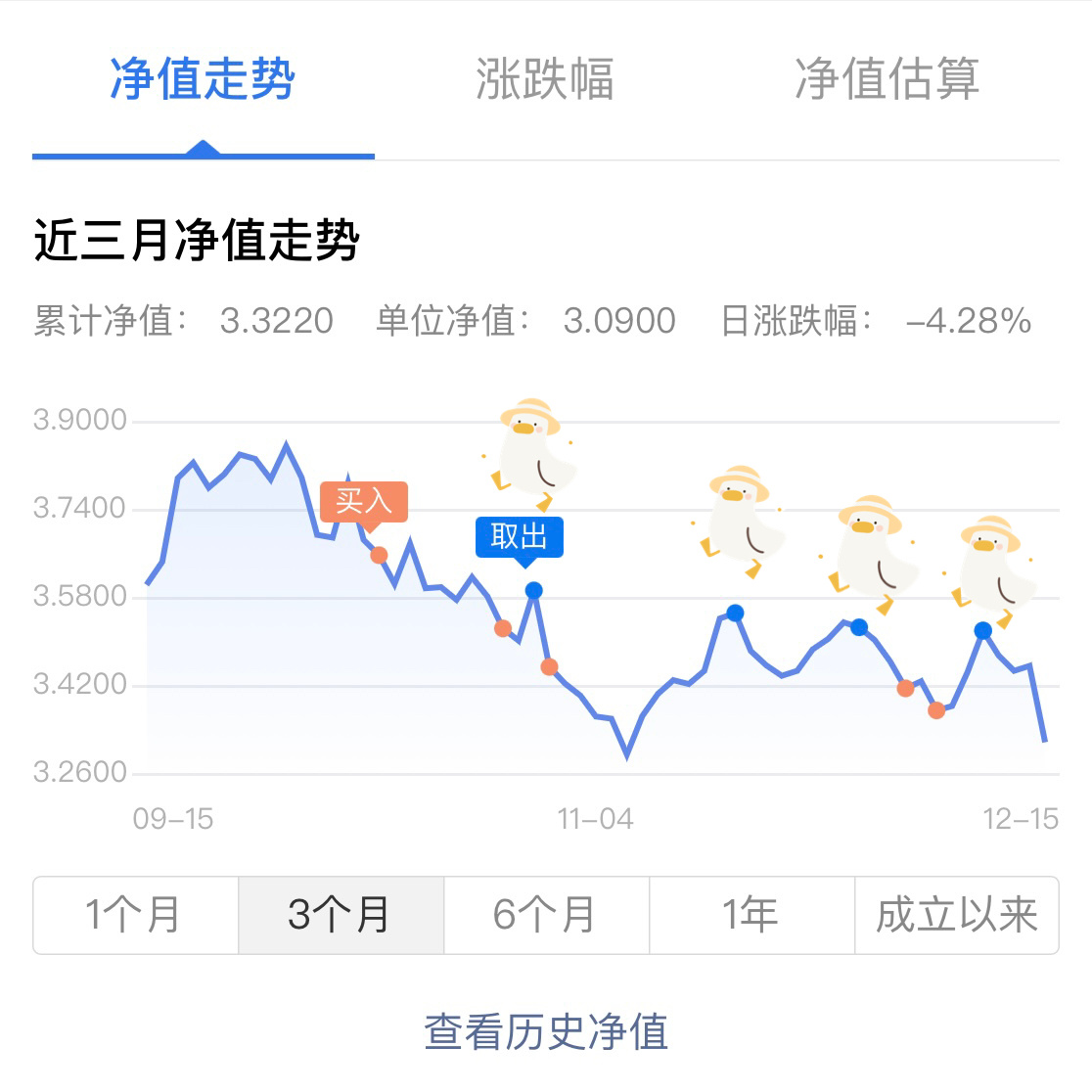Show the 6个月 trend range
The width and height of the screenshot is (1092, 1092).
pyautogui.click(x=546, y=915)
